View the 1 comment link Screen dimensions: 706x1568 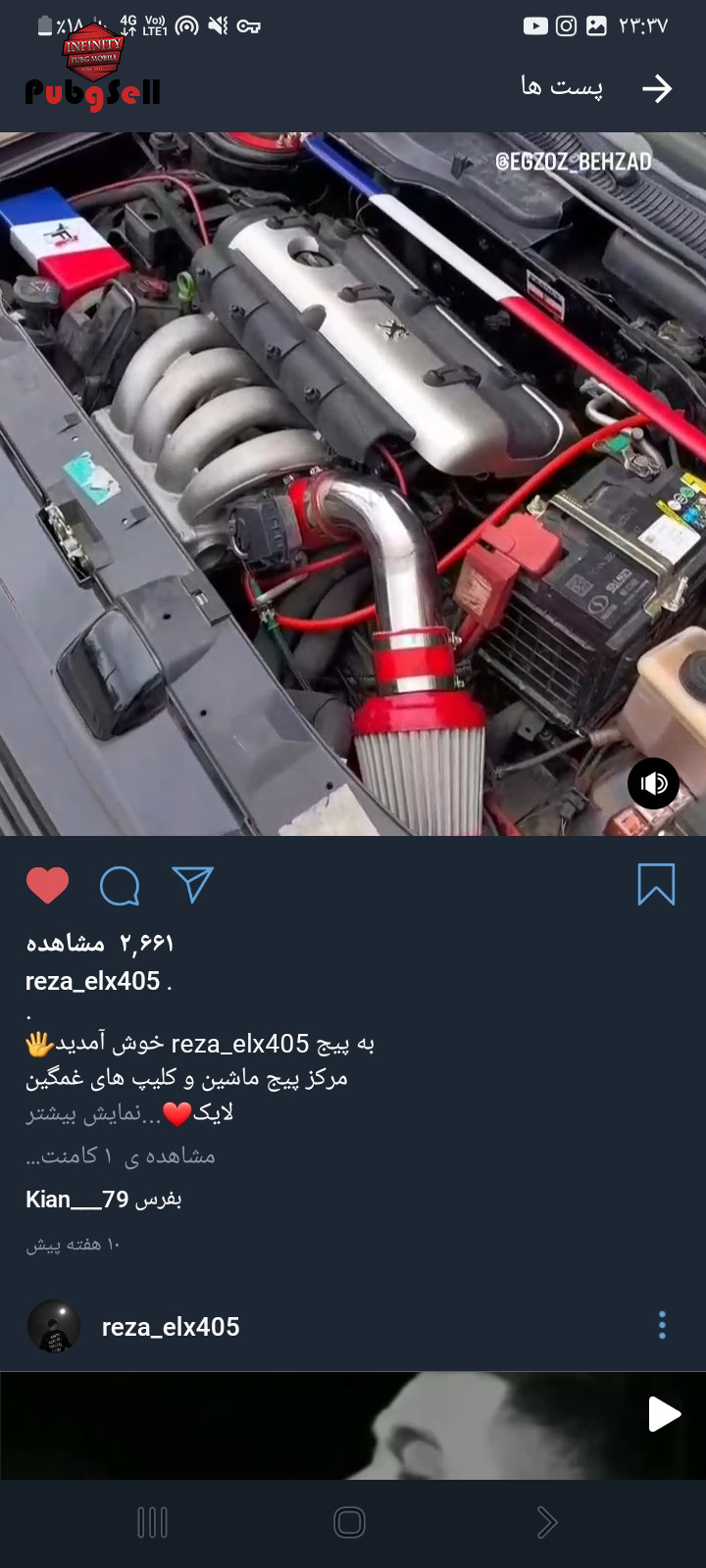(x=121, y=1155)
